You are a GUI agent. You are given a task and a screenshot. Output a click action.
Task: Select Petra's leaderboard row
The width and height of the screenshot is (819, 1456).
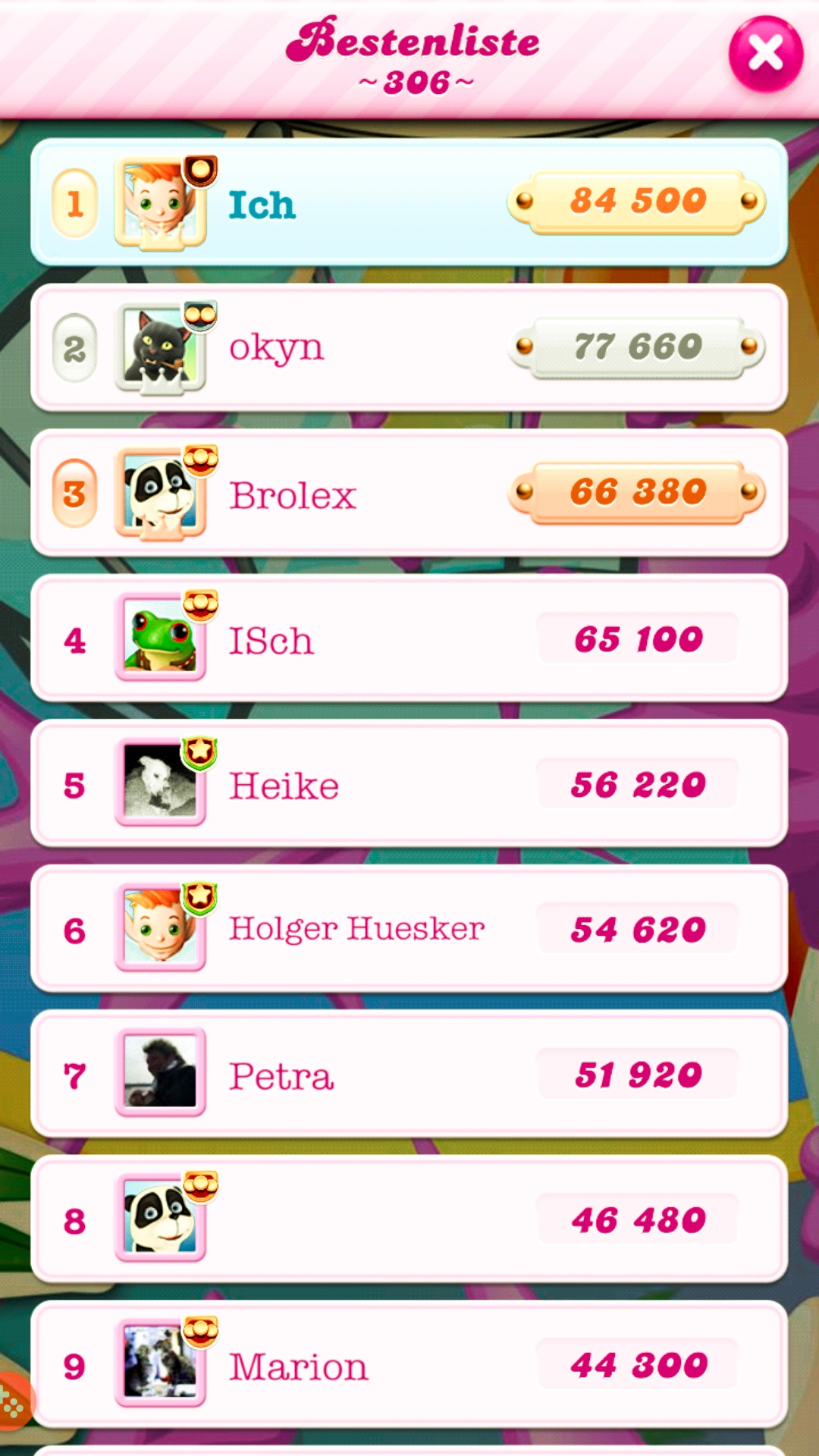coord(409,1075)
